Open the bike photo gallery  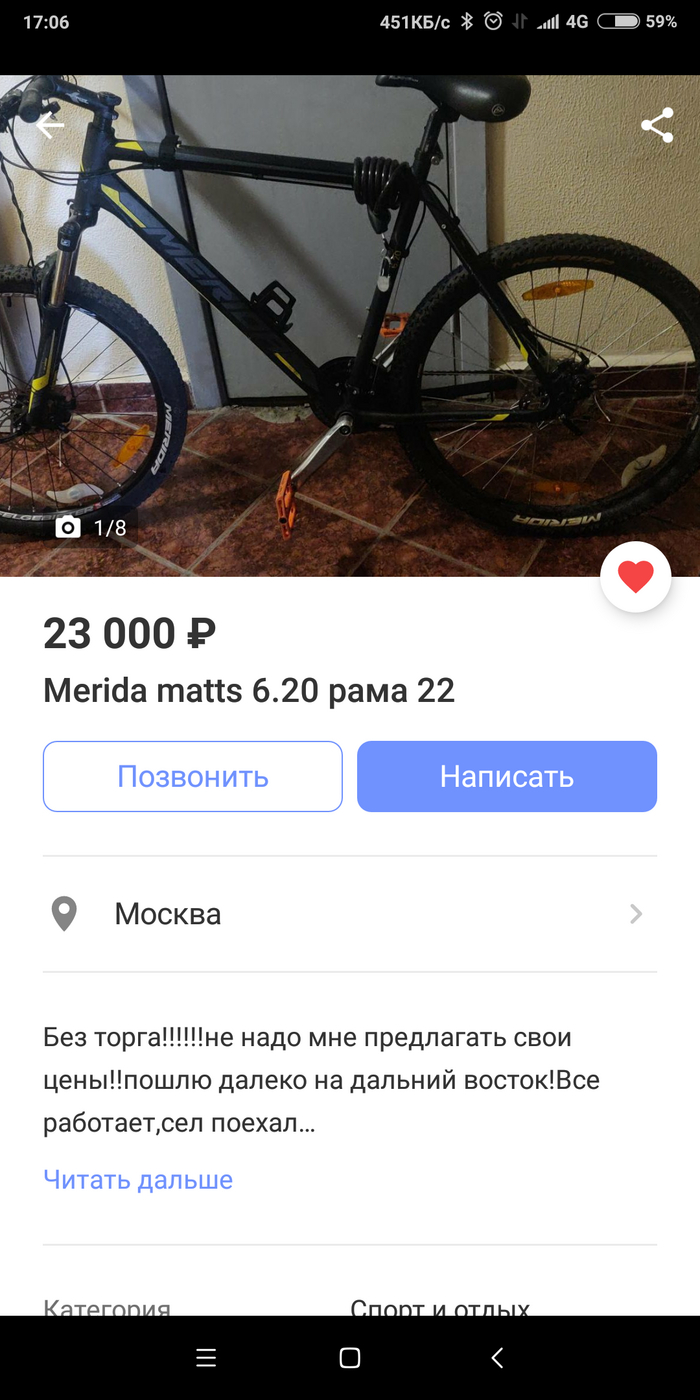click(350, 330)
